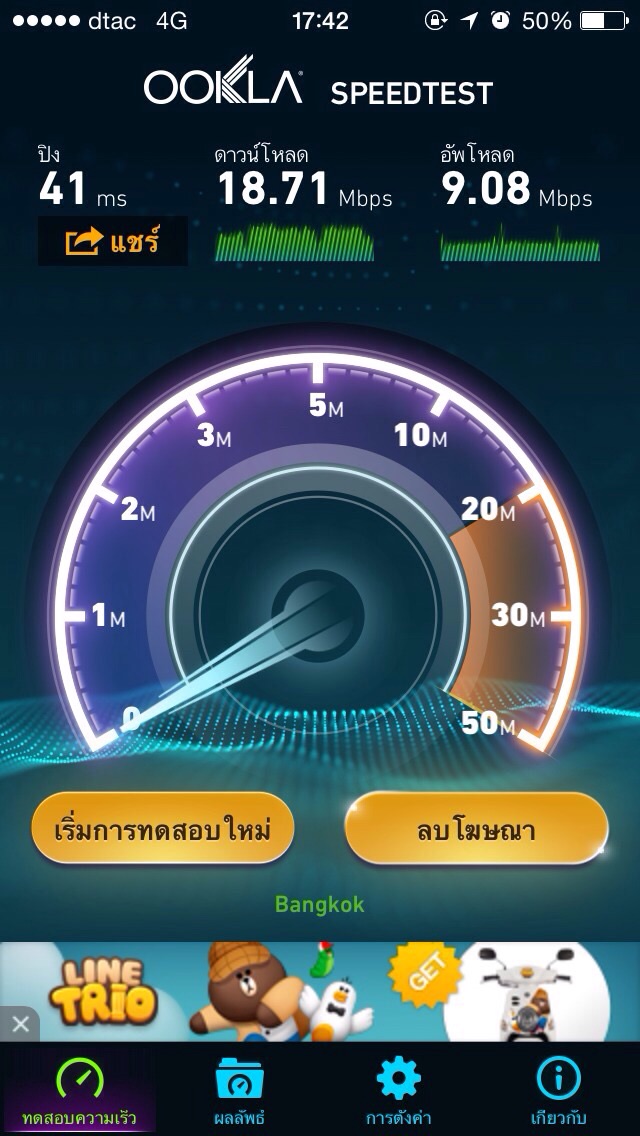Go to the การตั้งค่า settings tab
640x1136 pixels.
coord(399,1089)
